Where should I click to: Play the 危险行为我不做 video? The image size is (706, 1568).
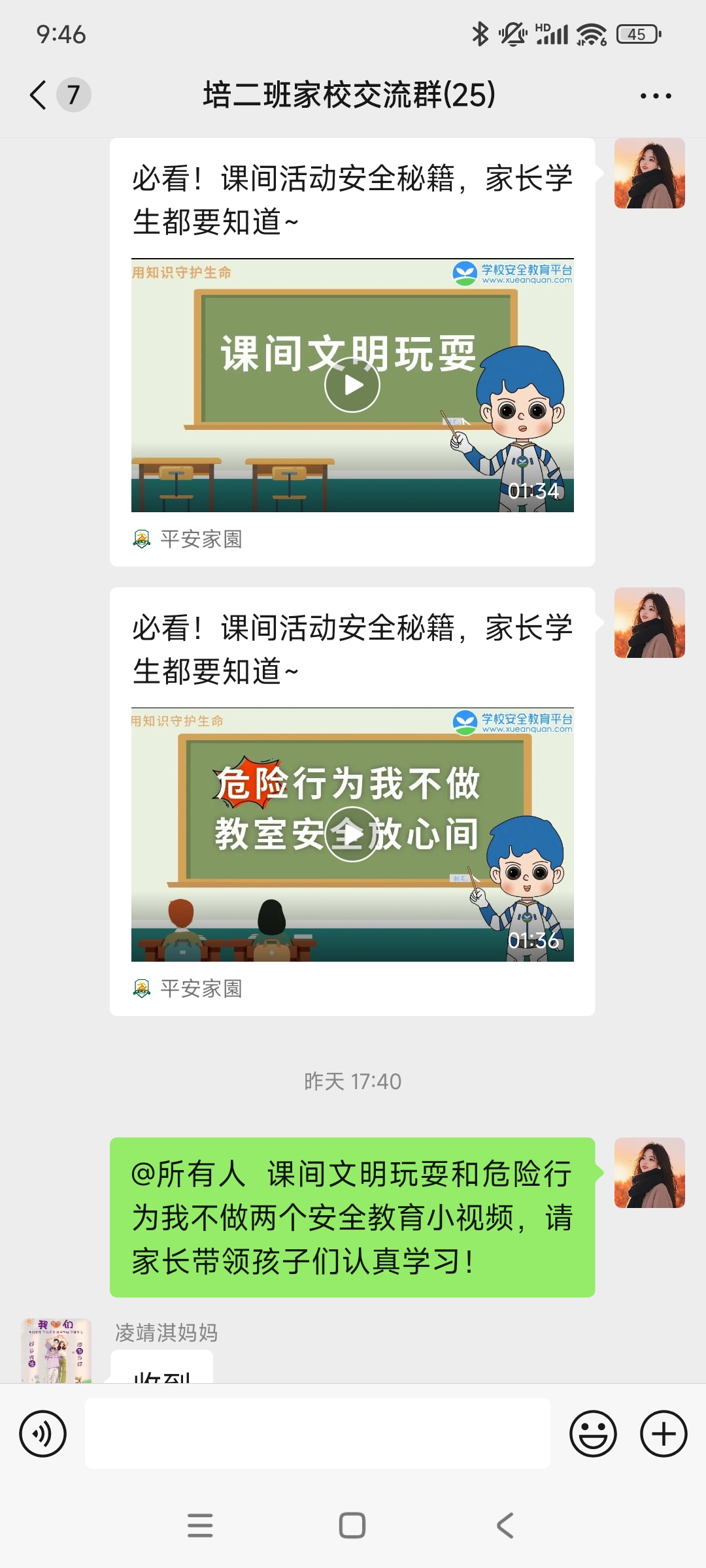(352, 834)
